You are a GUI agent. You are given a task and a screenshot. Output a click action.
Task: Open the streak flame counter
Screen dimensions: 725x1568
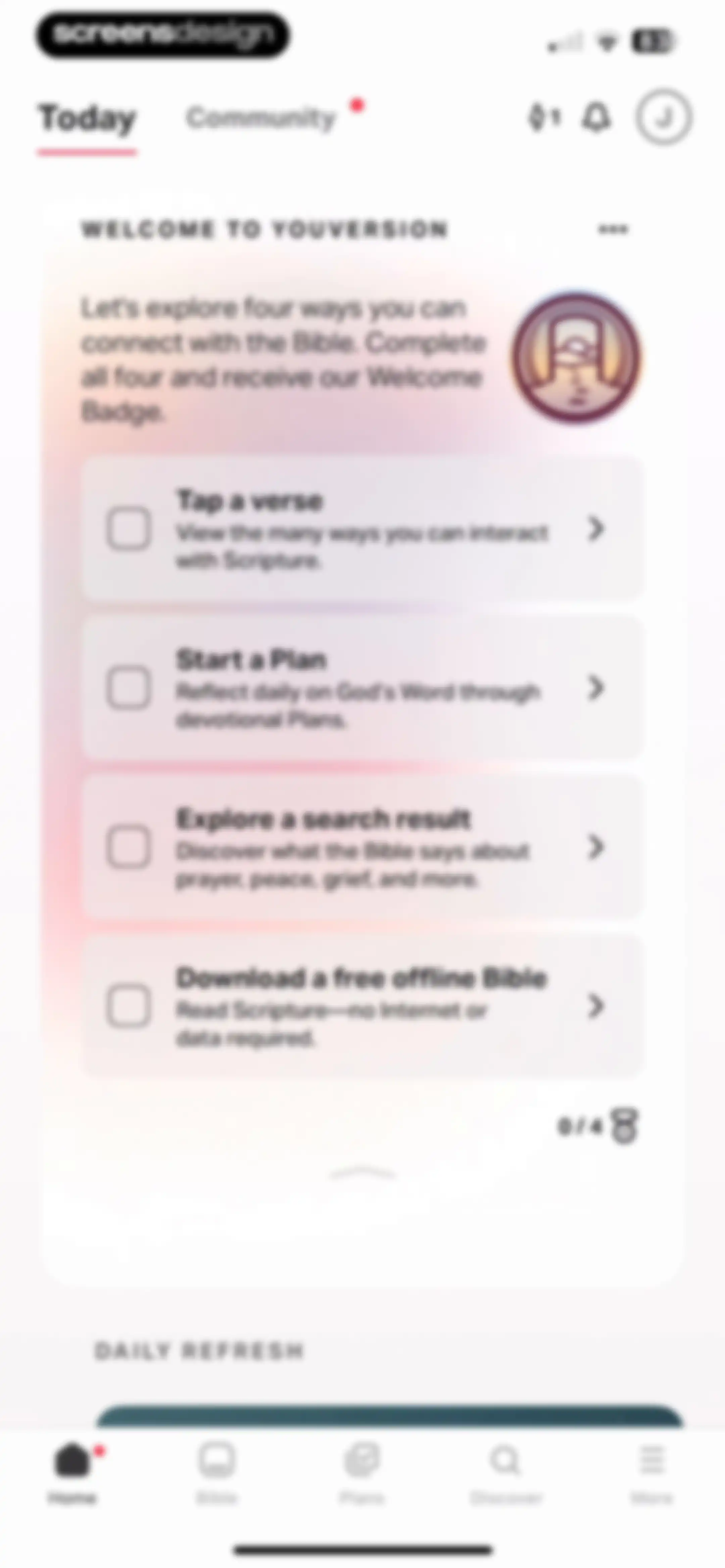tap(544, 118)
